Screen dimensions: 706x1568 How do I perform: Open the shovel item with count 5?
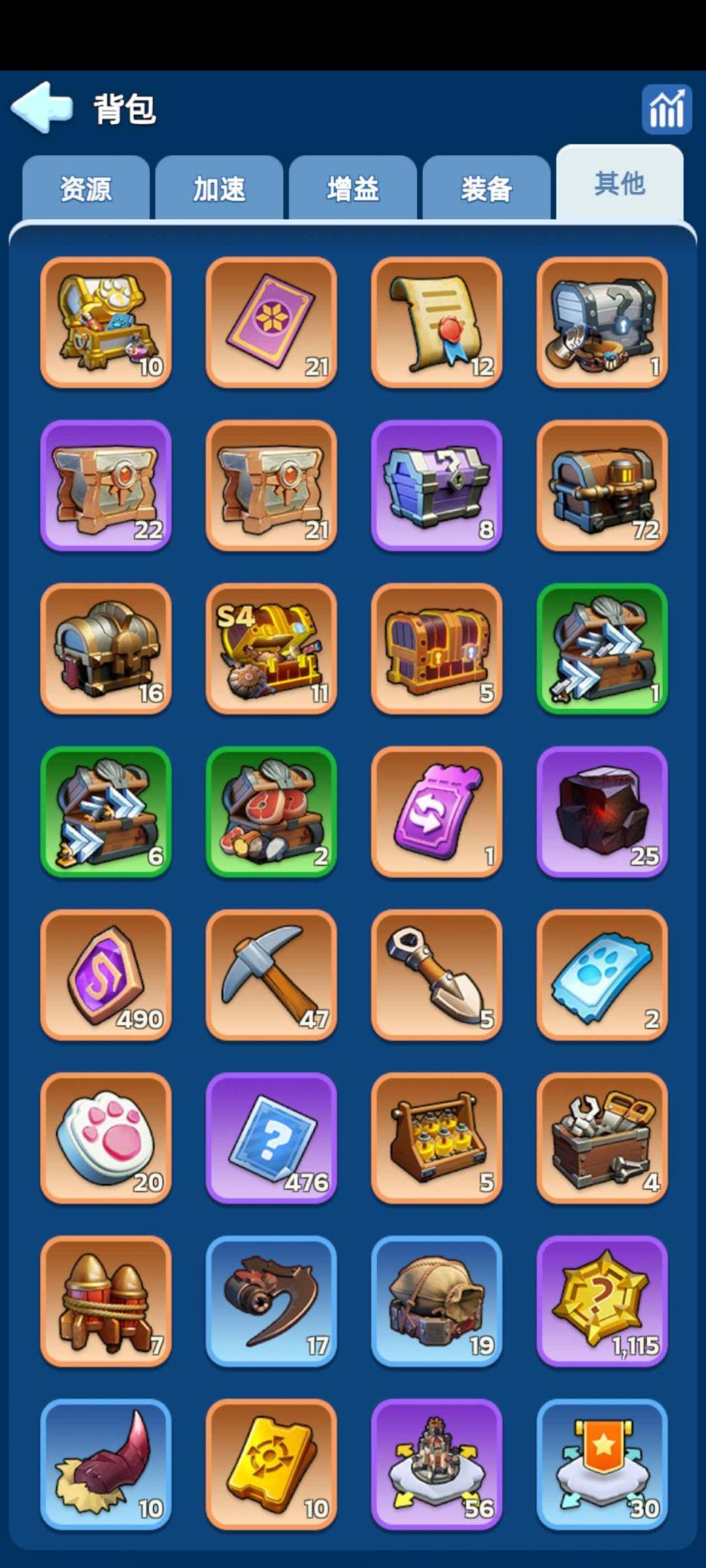(x=437, y=975)
